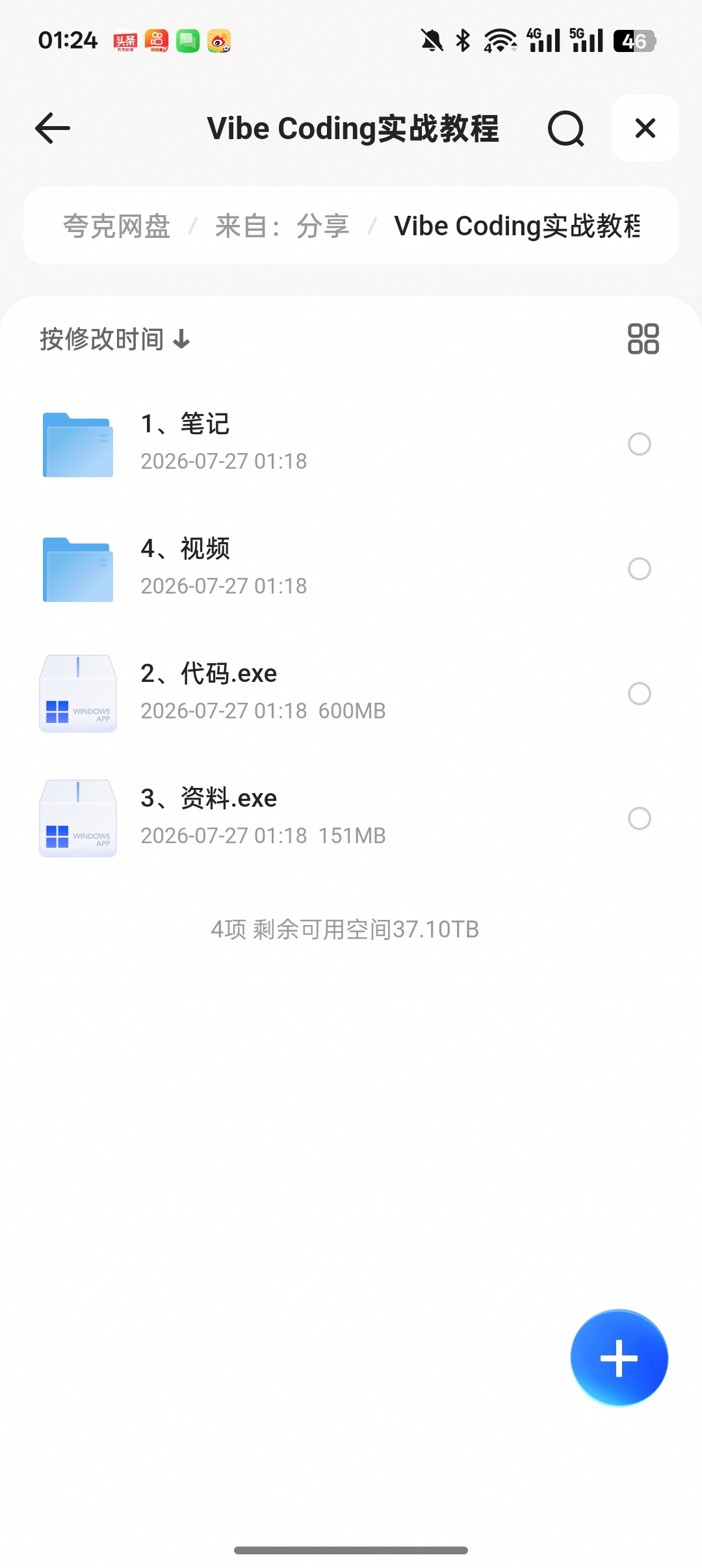The width and height of the screenshot is (702, 1568).
Task: Tap the blue plus add button
Action: pos(619,1358)
